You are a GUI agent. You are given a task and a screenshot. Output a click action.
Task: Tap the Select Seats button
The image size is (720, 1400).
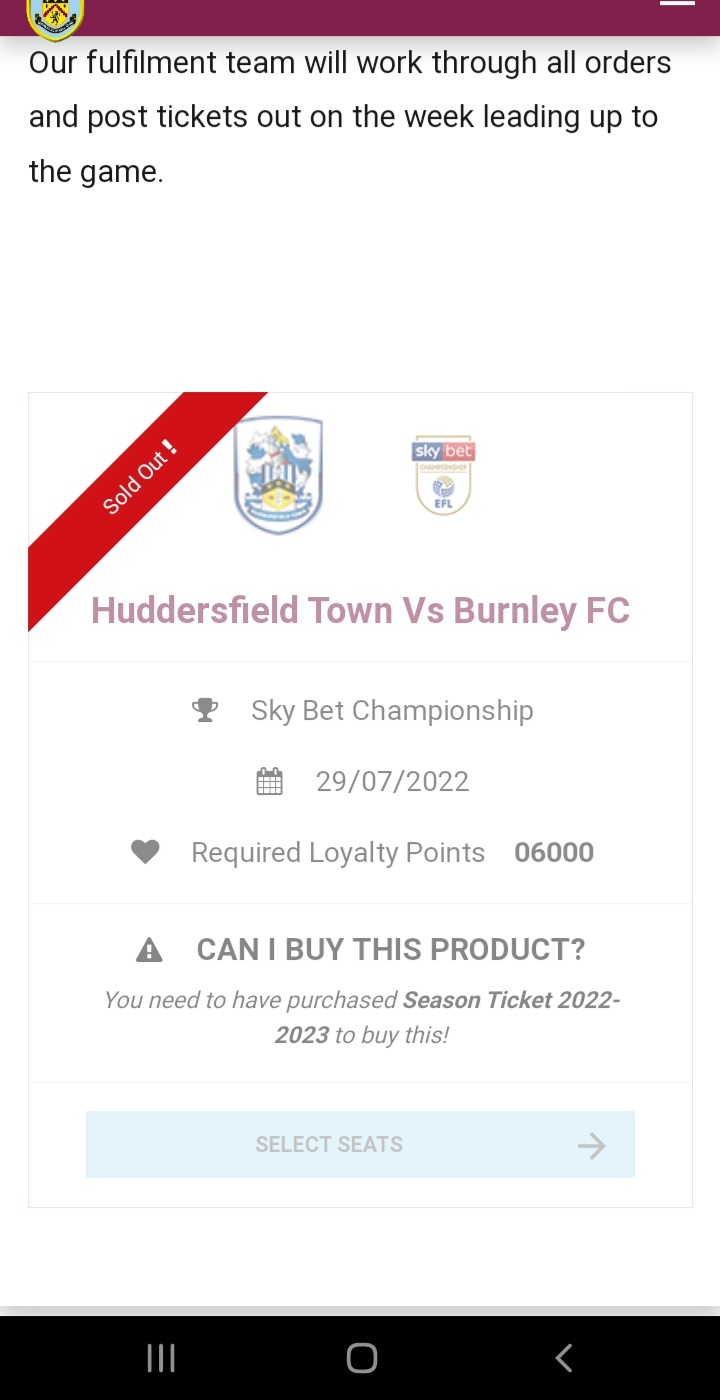(360, 1144)
